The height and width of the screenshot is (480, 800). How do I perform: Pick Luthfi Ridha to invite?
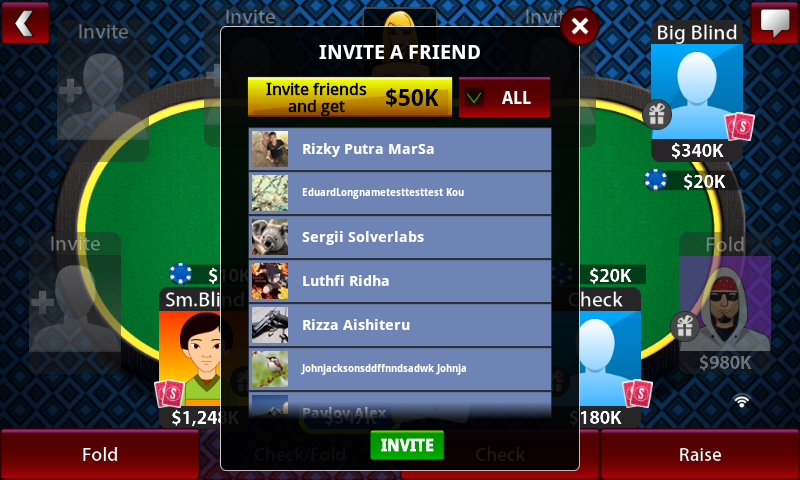pos(400,281)
